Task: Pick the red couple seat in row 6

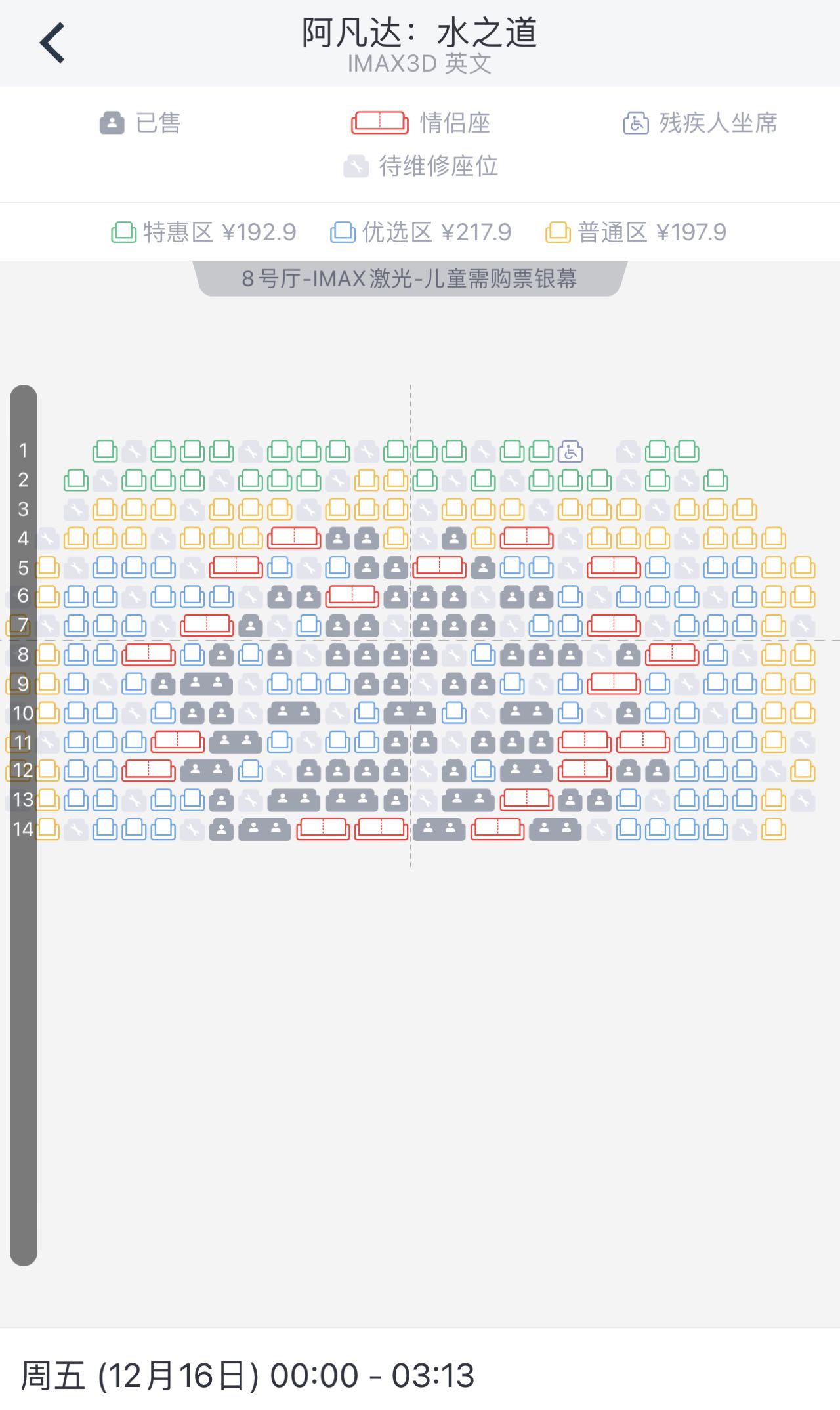Action: [x=352, y=596]
